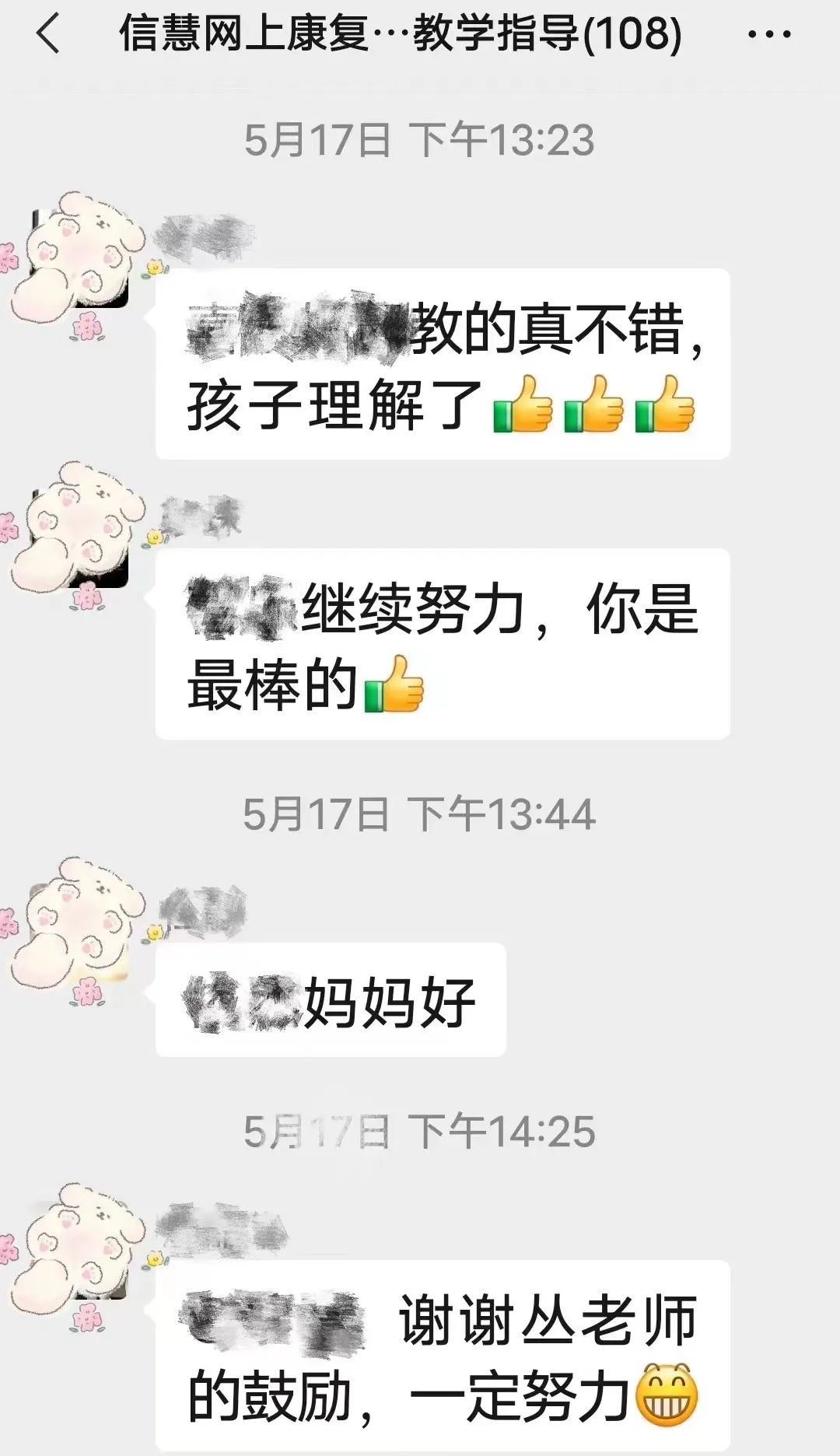Open the chat's three-dot menu
The width and height of the screenshot is (840, 1456).
(768, 35)
